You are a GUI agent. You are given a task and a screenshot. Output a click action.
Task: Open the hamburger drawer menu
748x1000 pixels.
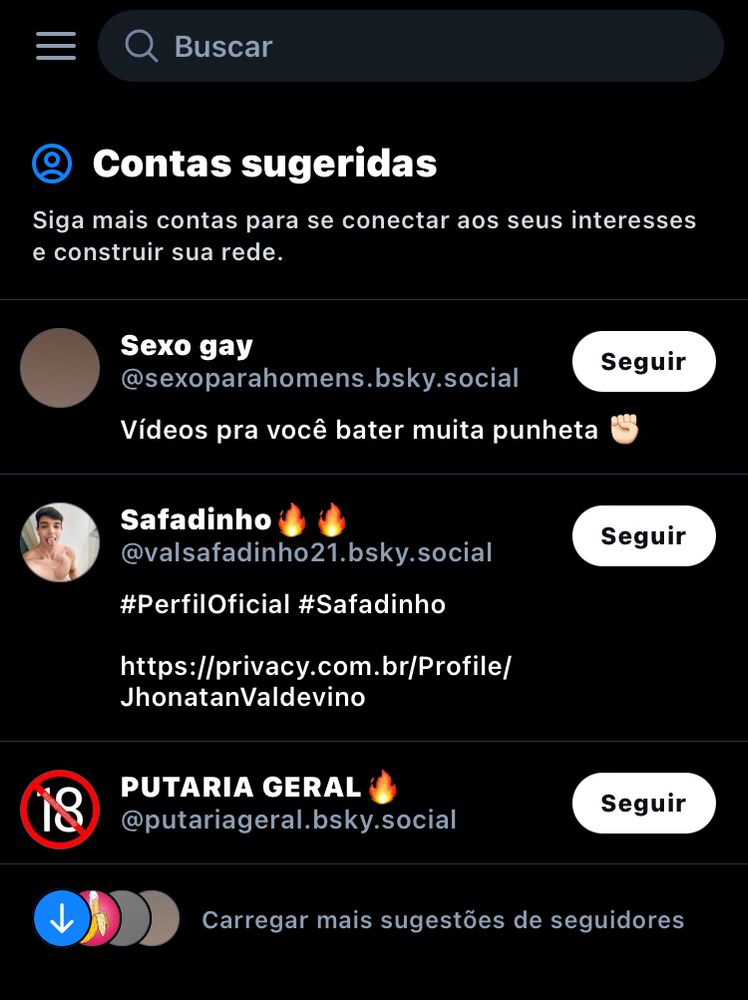point(56,46)
